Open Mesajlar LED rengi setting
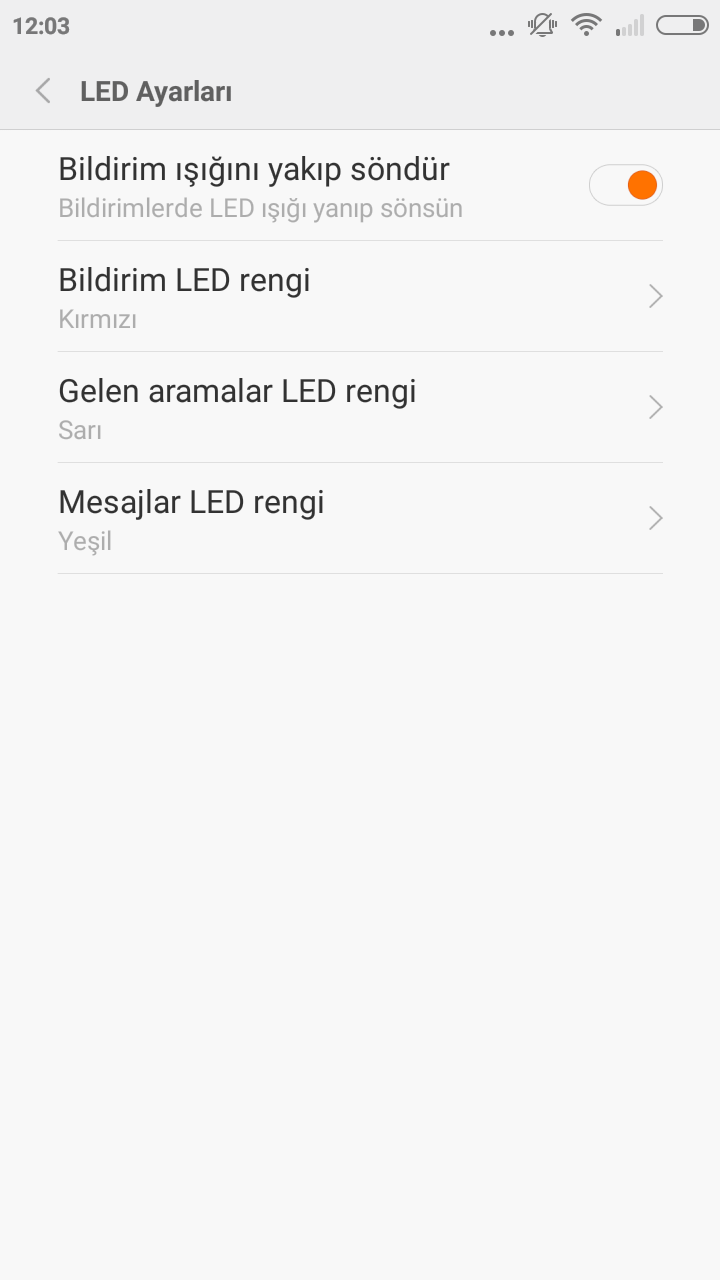720x1280 pixels. click(360, 518)
